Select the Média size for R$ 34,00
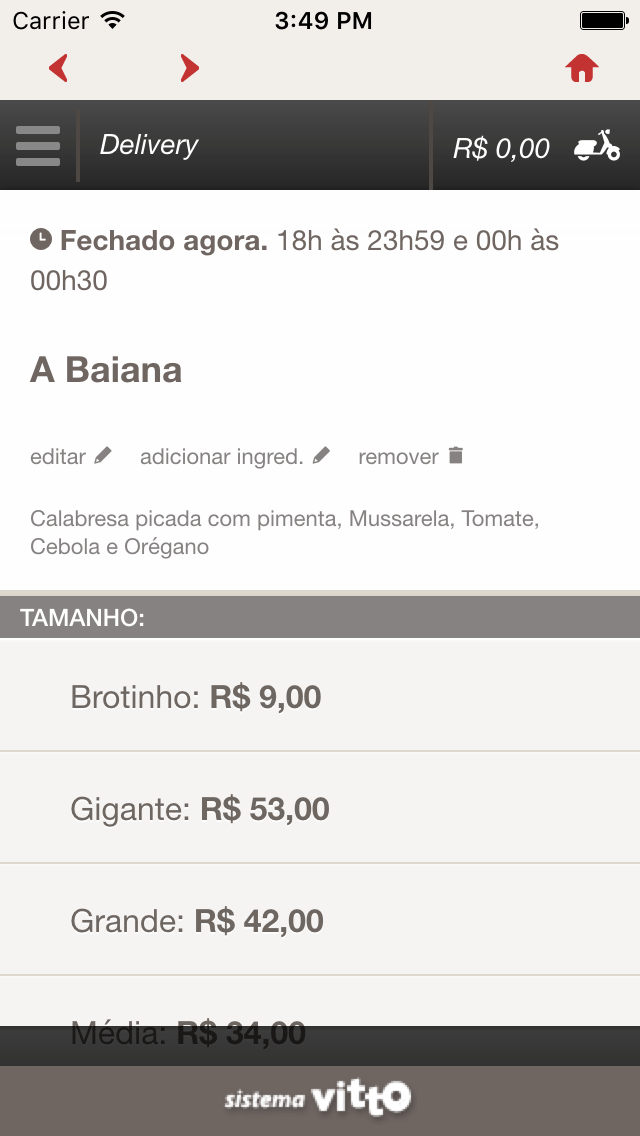The height and width of the screenshot is (1136, 640). point(320,1001)
